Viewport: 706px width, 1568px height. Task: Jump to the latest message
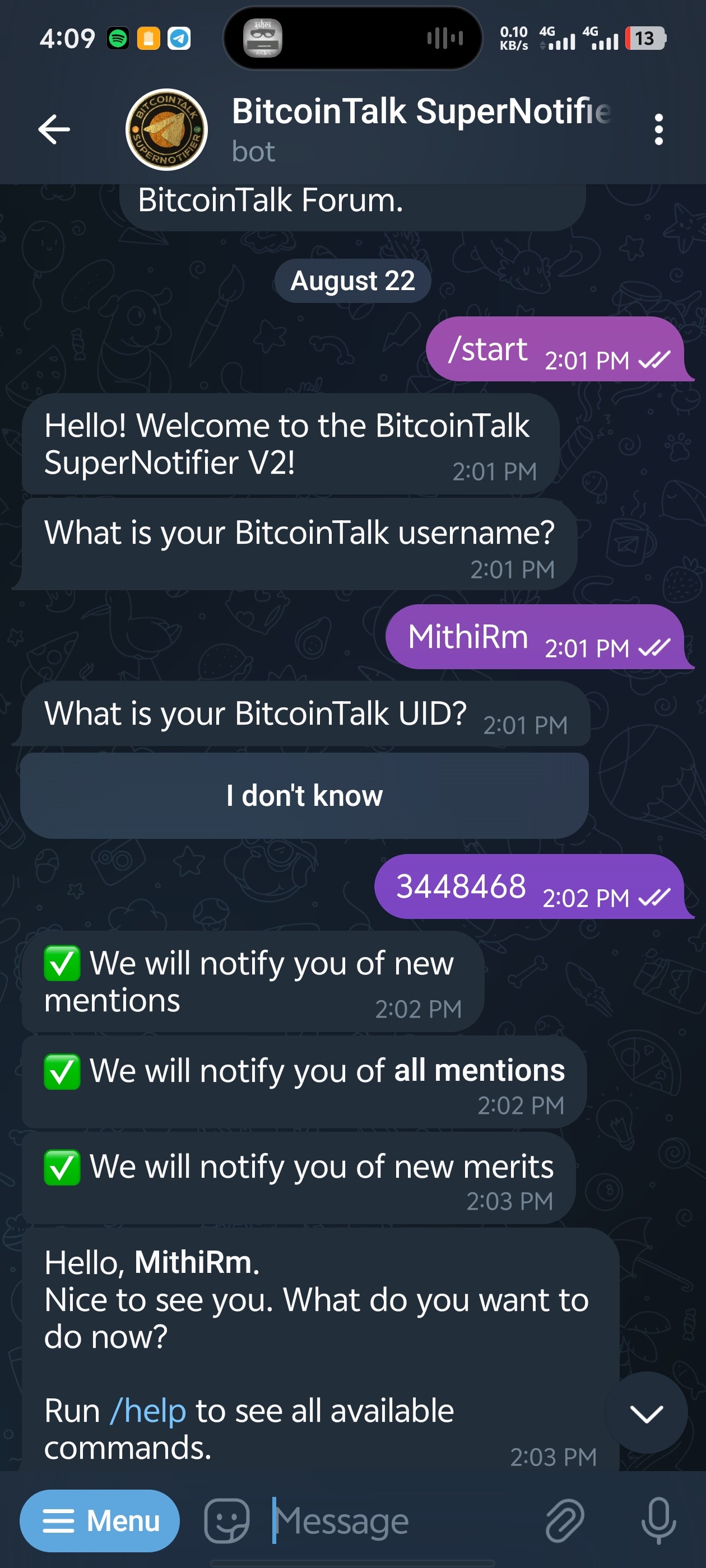click(645, 1413)
